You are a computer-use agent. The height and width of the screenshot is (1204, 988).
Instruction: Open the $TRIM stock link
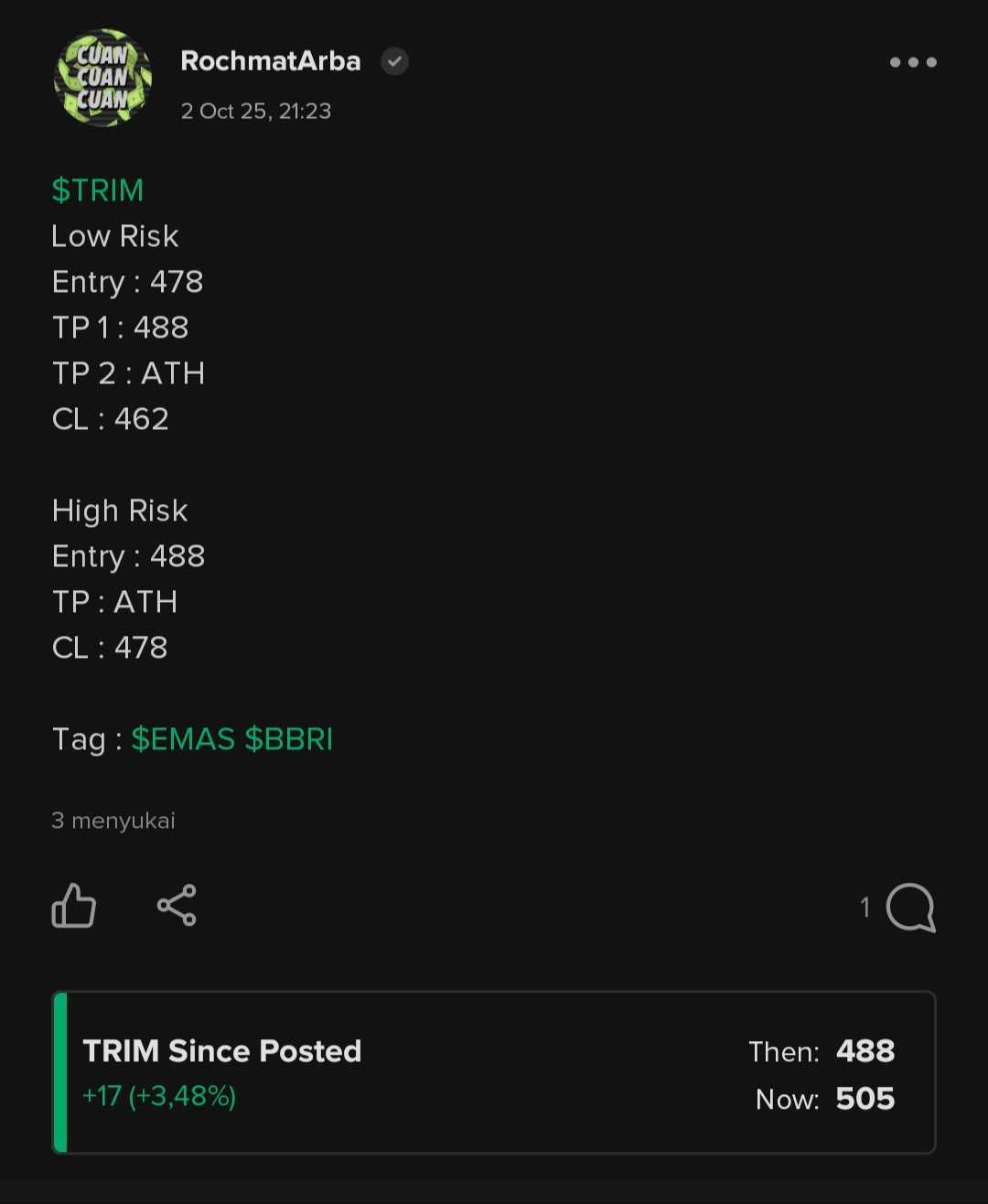[x=98, y=190]
